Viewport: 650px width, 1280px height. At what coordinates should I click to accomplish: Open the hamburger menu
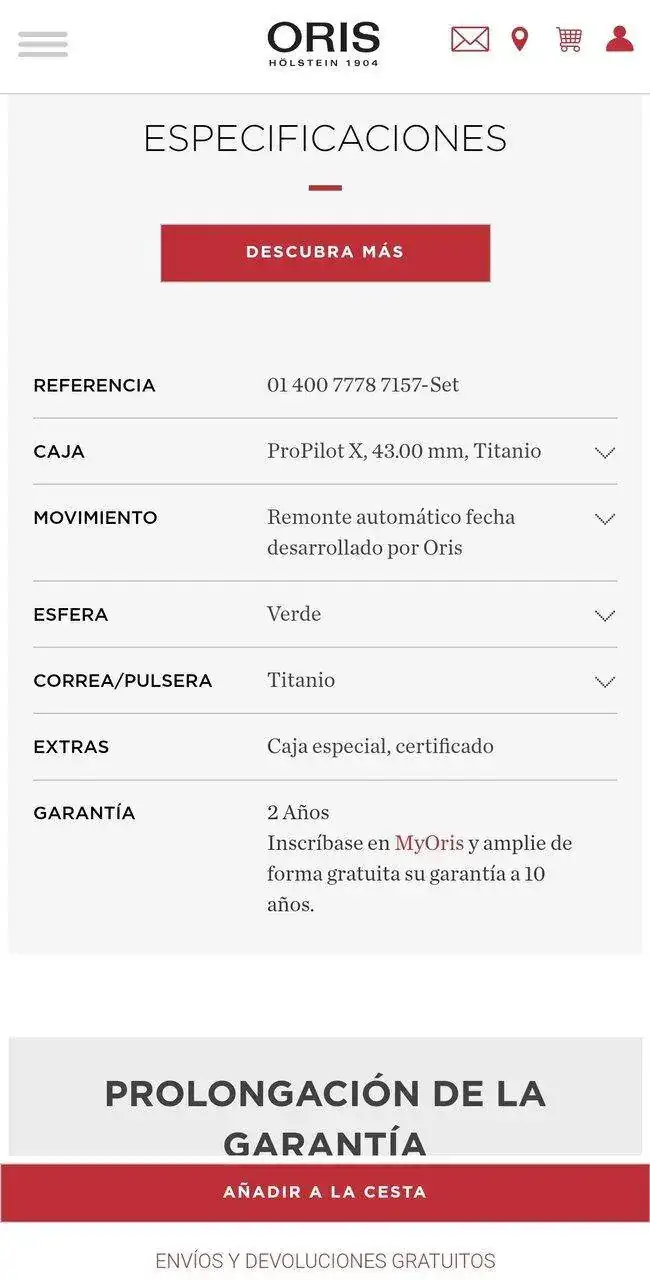(x=43, y=44)
